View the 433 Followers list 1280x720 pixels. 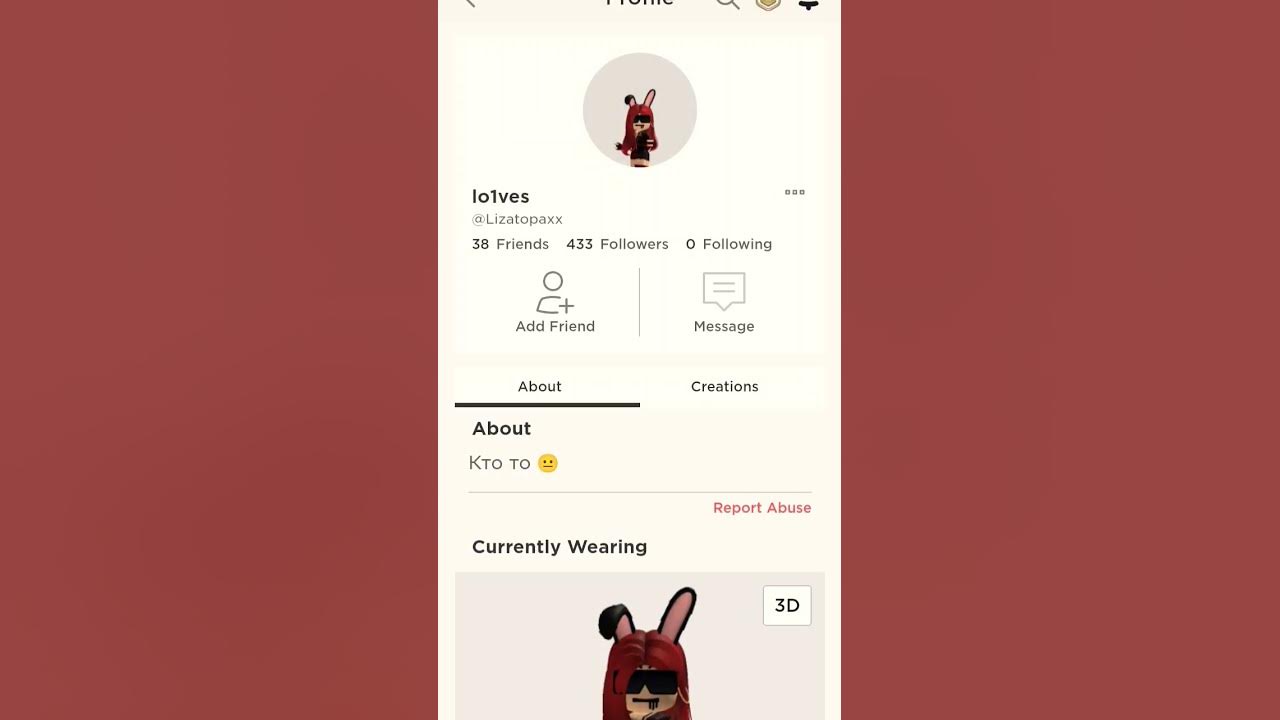(617, 244)
